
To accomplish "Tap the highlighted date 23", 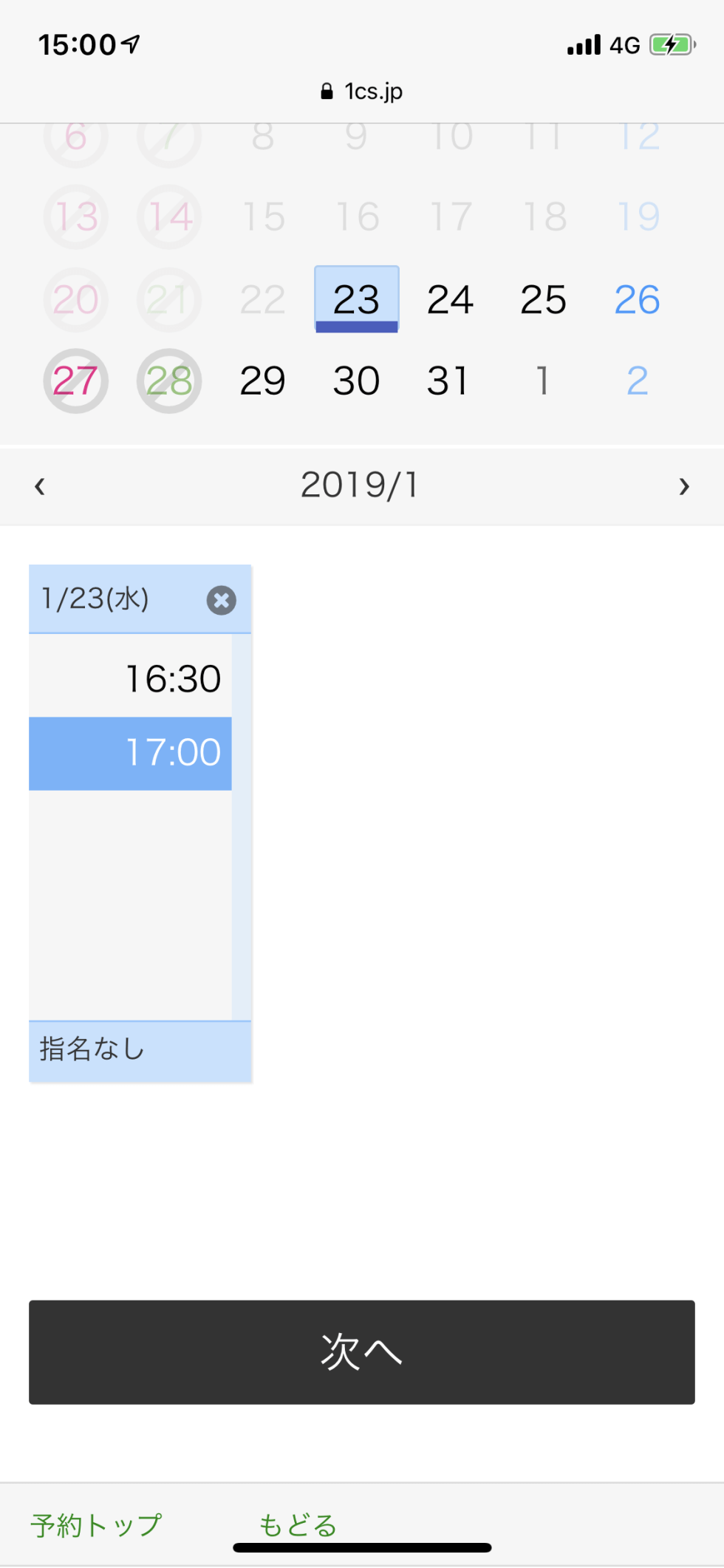I will tap(357, 299).
